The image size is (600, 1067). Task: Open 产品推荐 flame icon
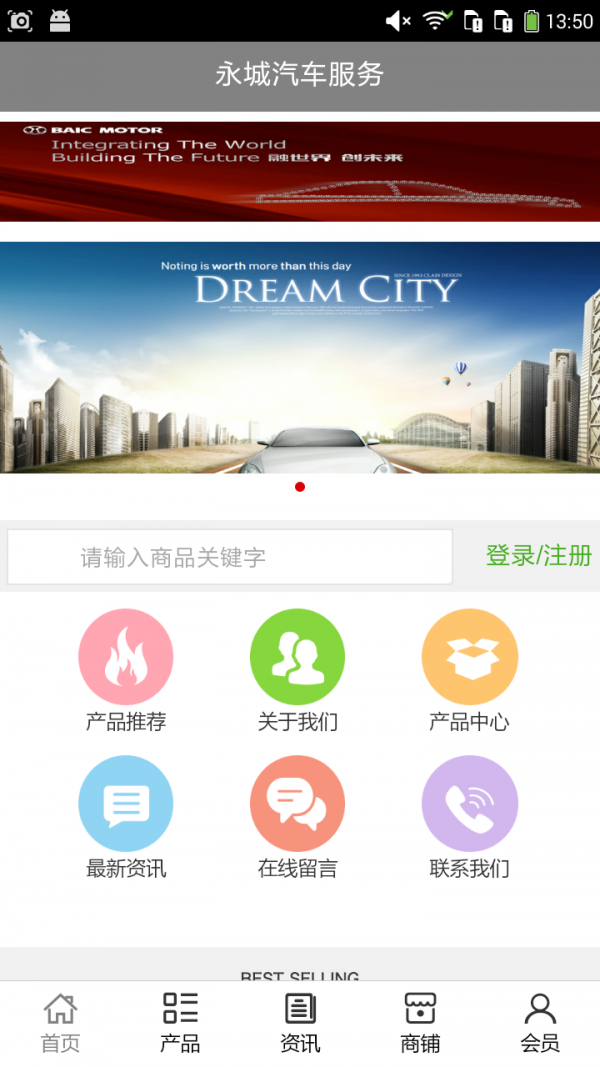(126, 658)
